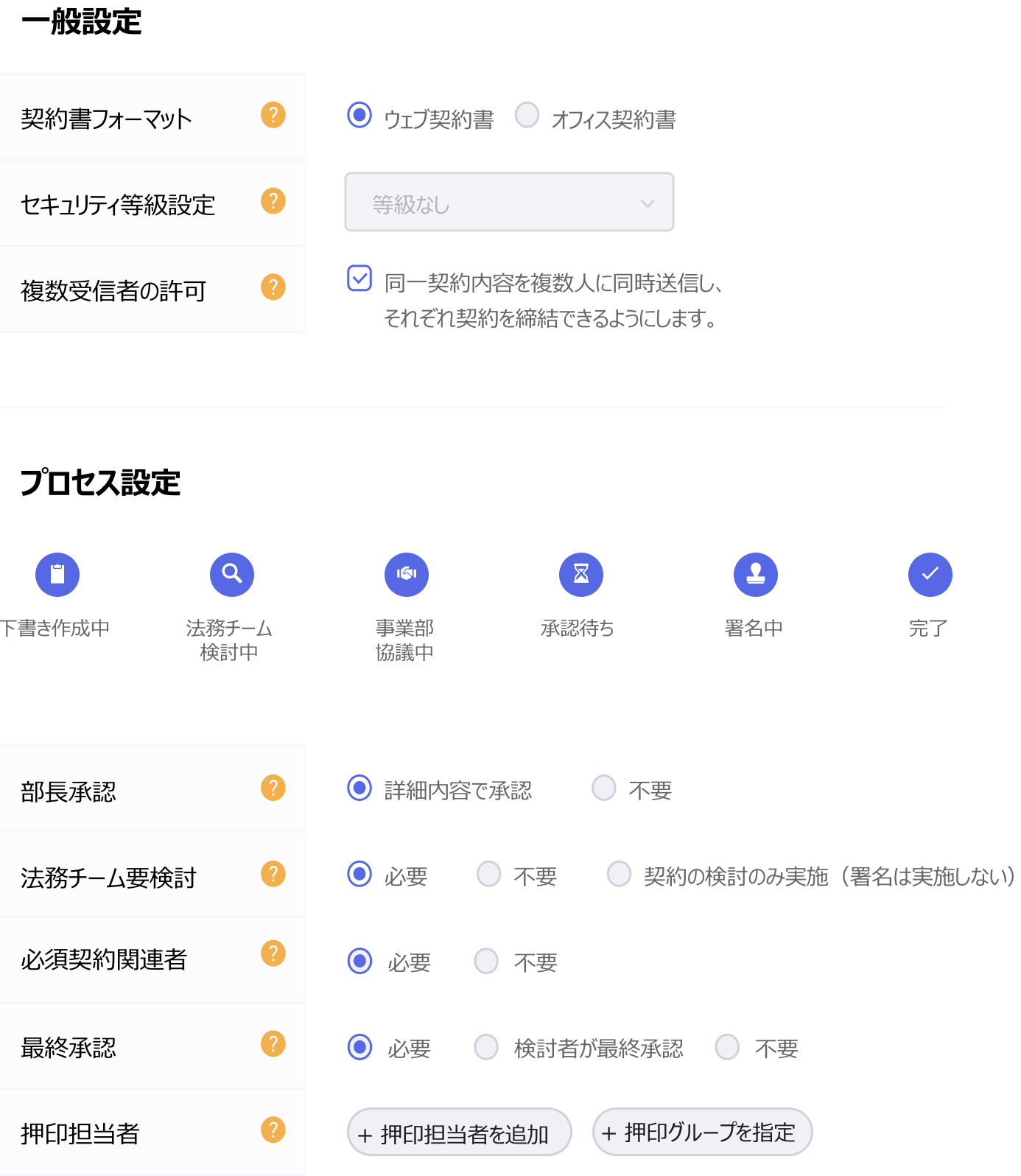Select 契約の検討のみ実施 option
This screenshot has width=1021, height=1176.
619,873
